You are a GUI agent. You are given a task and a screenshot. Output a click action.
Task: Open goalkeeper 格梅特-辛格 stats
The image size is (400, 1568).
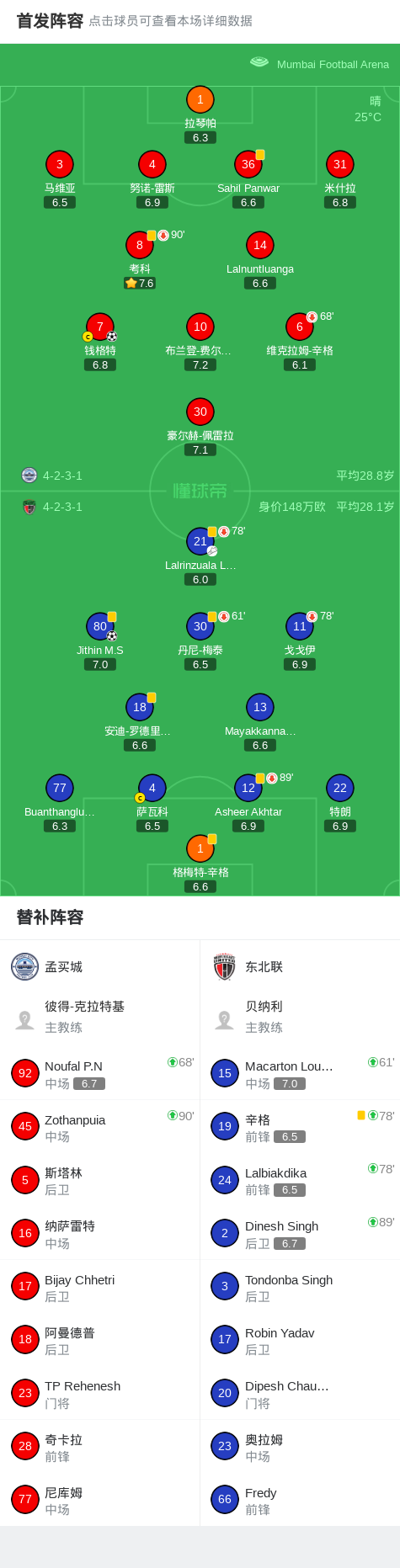[x=200, y=864]
